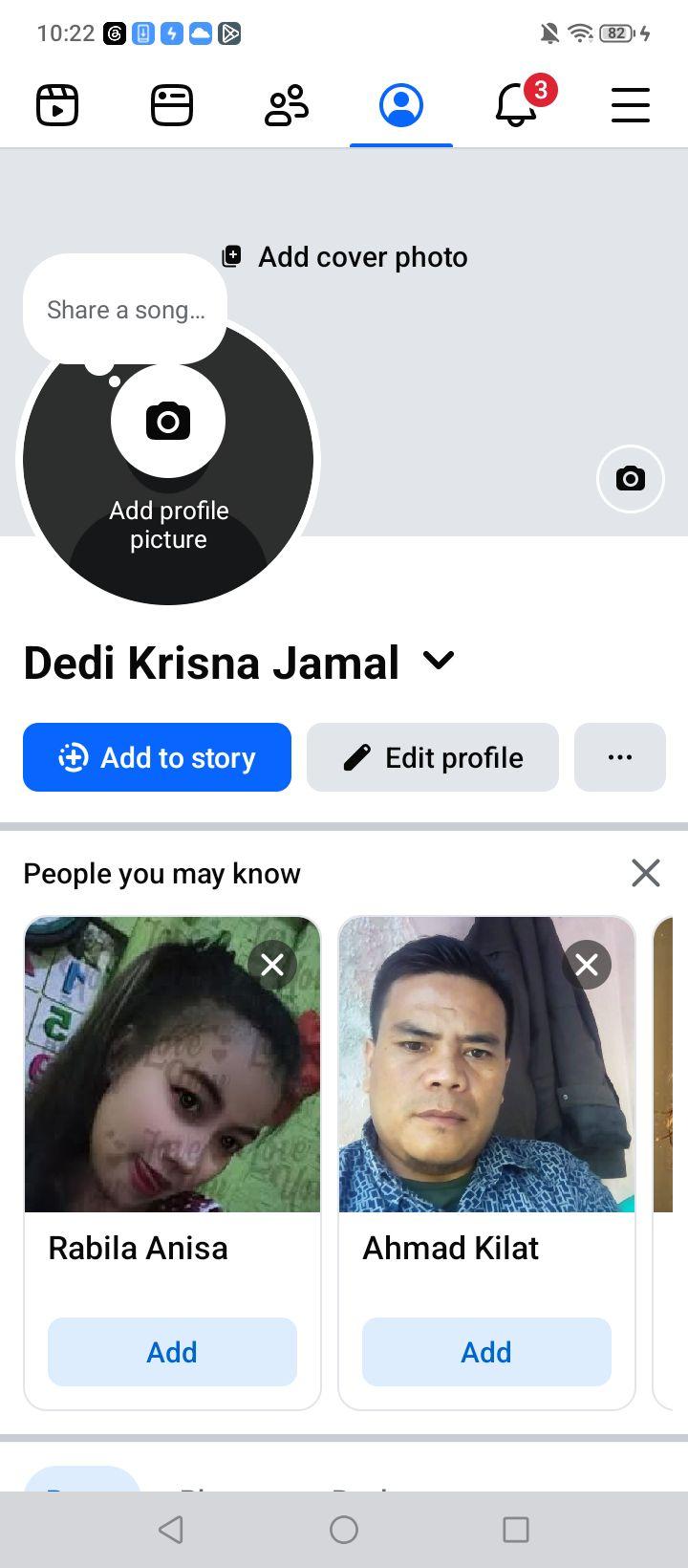Remove Ahmad Kilat suggestion
This screenshot has width=688, height=1568.
click(587, 965)
